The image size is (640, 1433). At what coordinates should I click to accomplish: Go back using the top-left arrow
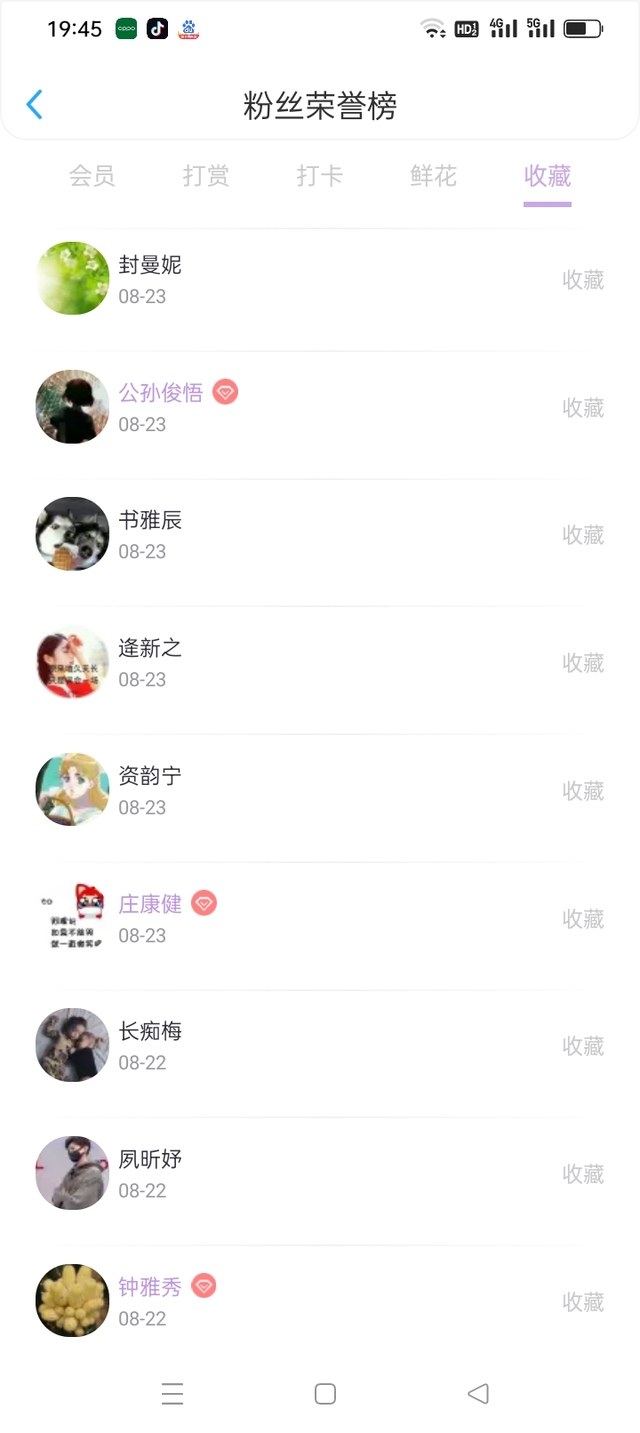coord(35,105)
